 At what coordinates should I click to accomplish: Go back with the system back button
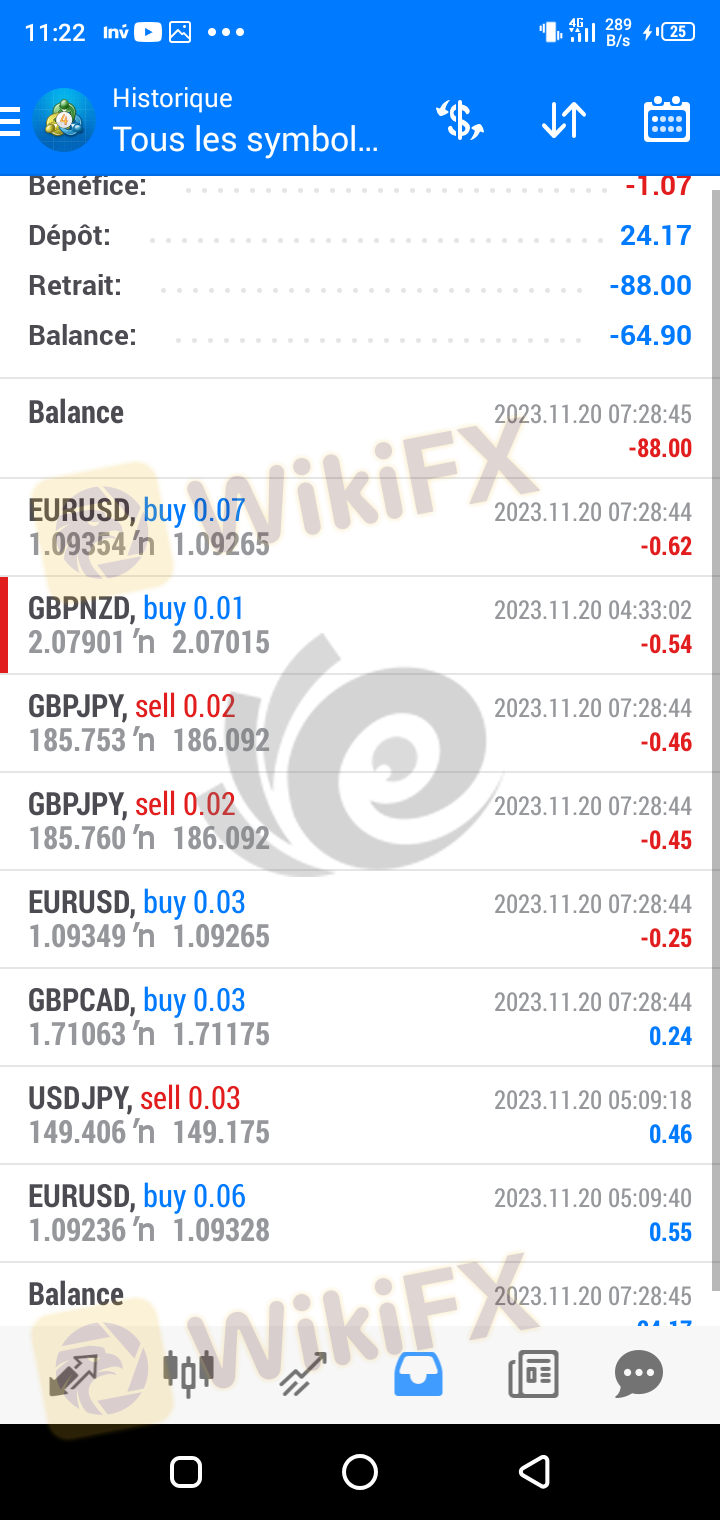(x=534, y=1472)
